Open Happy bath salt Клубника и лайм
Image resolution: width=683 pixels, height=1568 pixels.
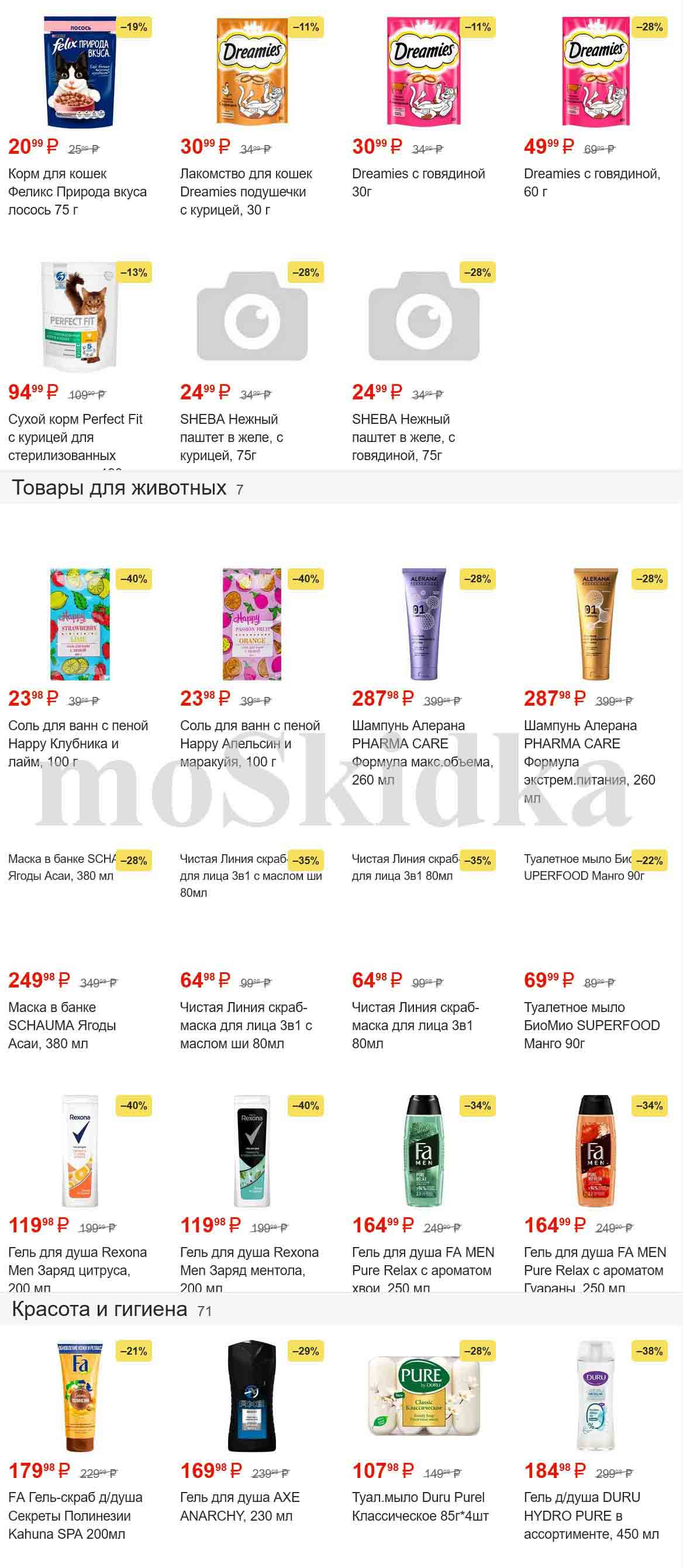tap(80, 624)
